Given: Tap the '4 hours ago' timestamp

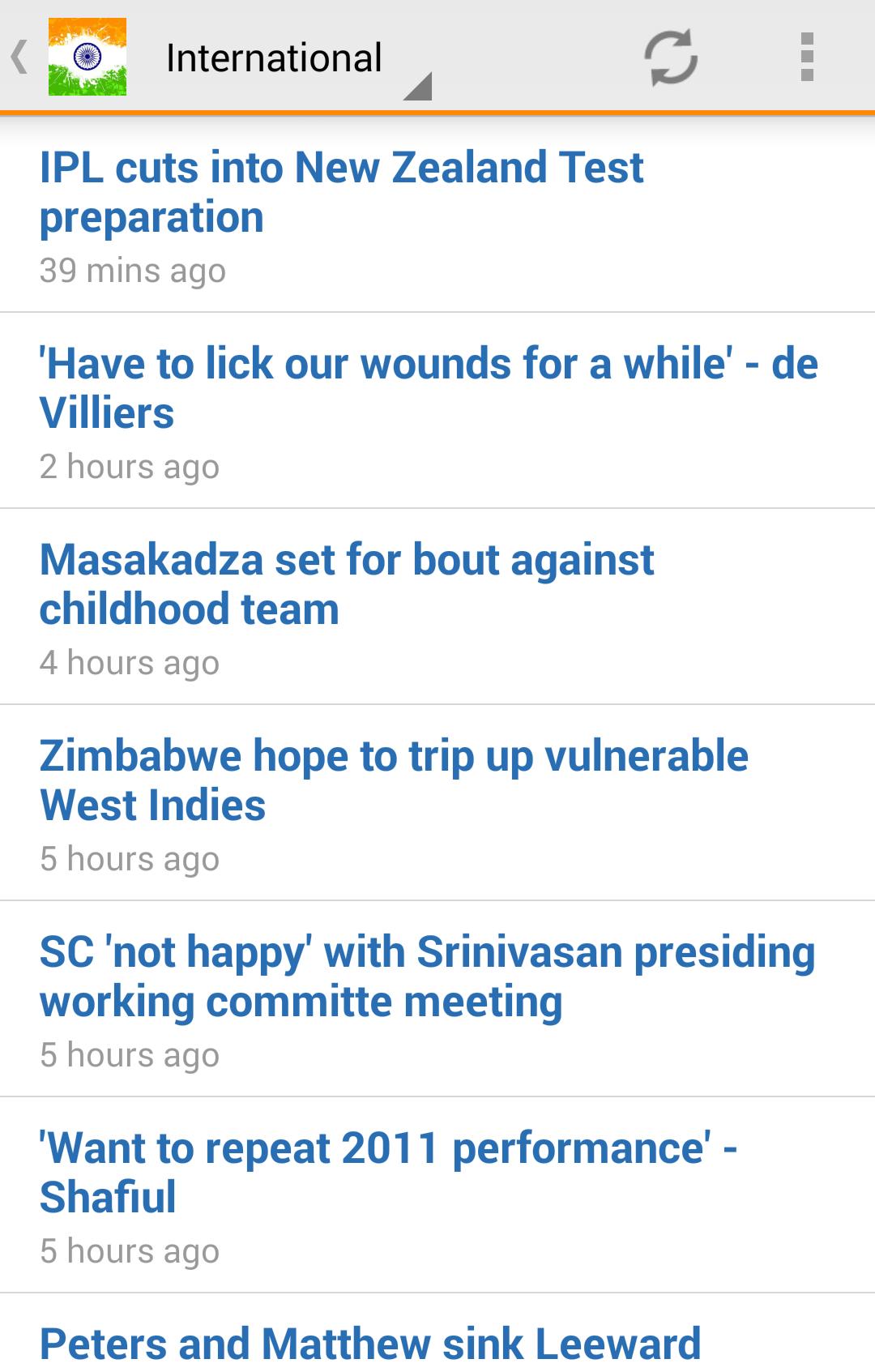Looking at the screenshot, I should pyautogui.click(x=130, y=661).
